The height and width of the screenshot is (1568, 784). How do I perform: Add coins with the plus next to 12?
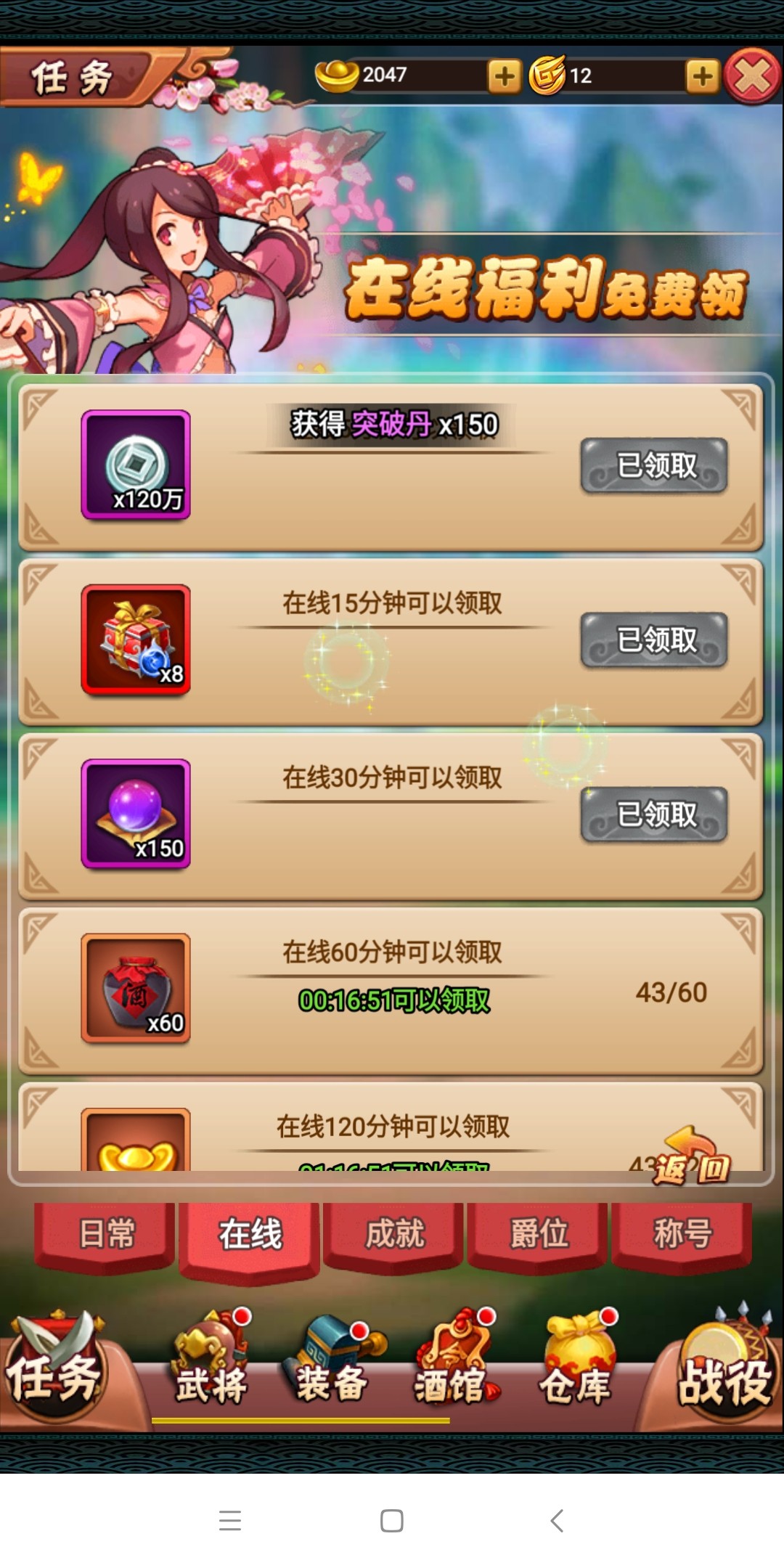pyautogui.click(x=702, y=75)
